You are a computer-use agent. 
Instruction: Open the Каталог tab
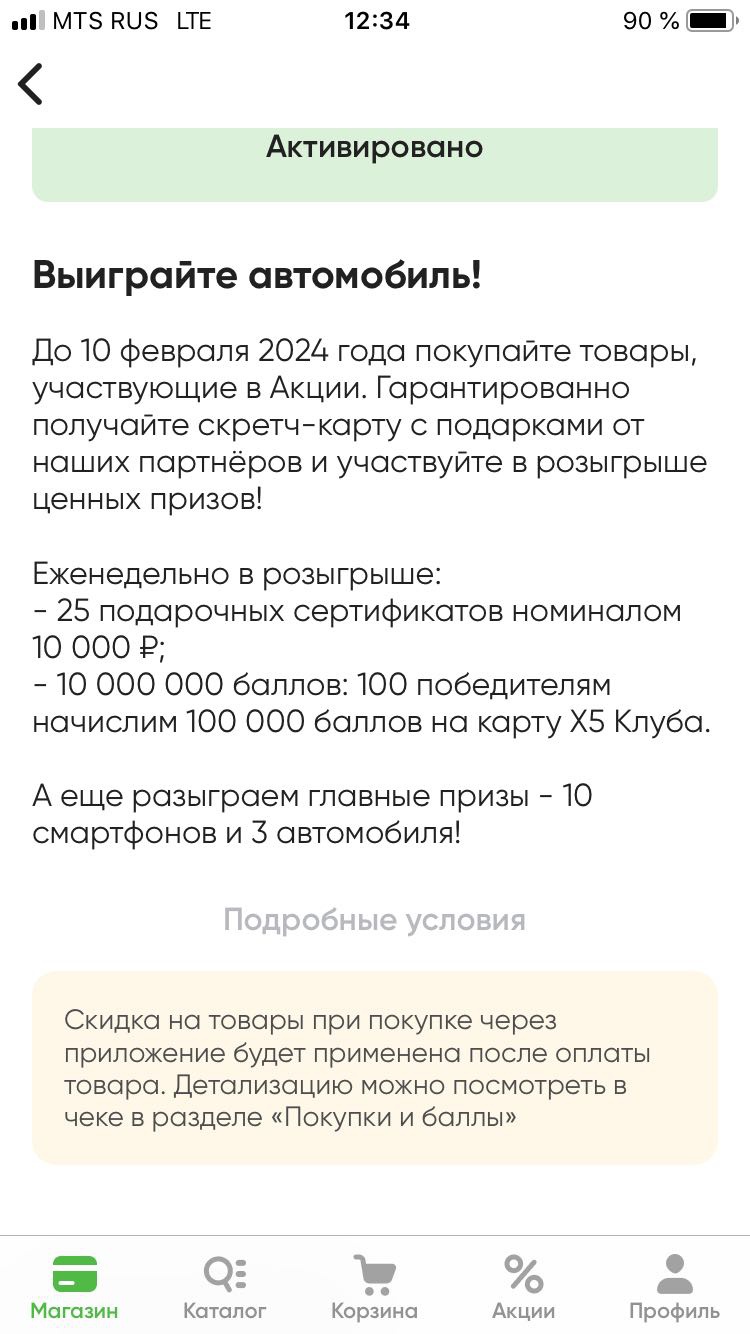[225, 1288]
